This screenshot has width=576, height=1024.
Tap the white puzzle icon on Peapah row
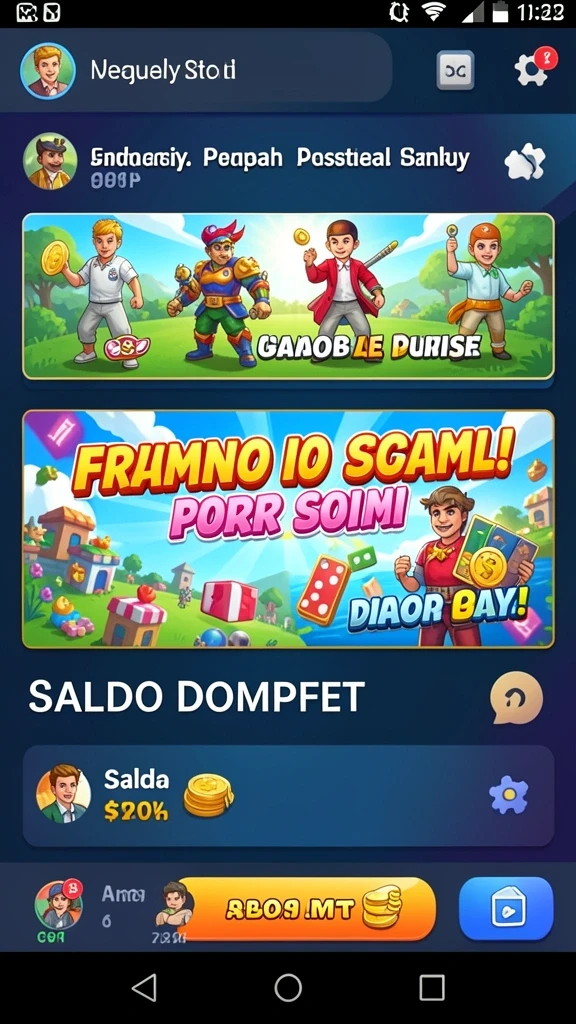coord(524,161)
